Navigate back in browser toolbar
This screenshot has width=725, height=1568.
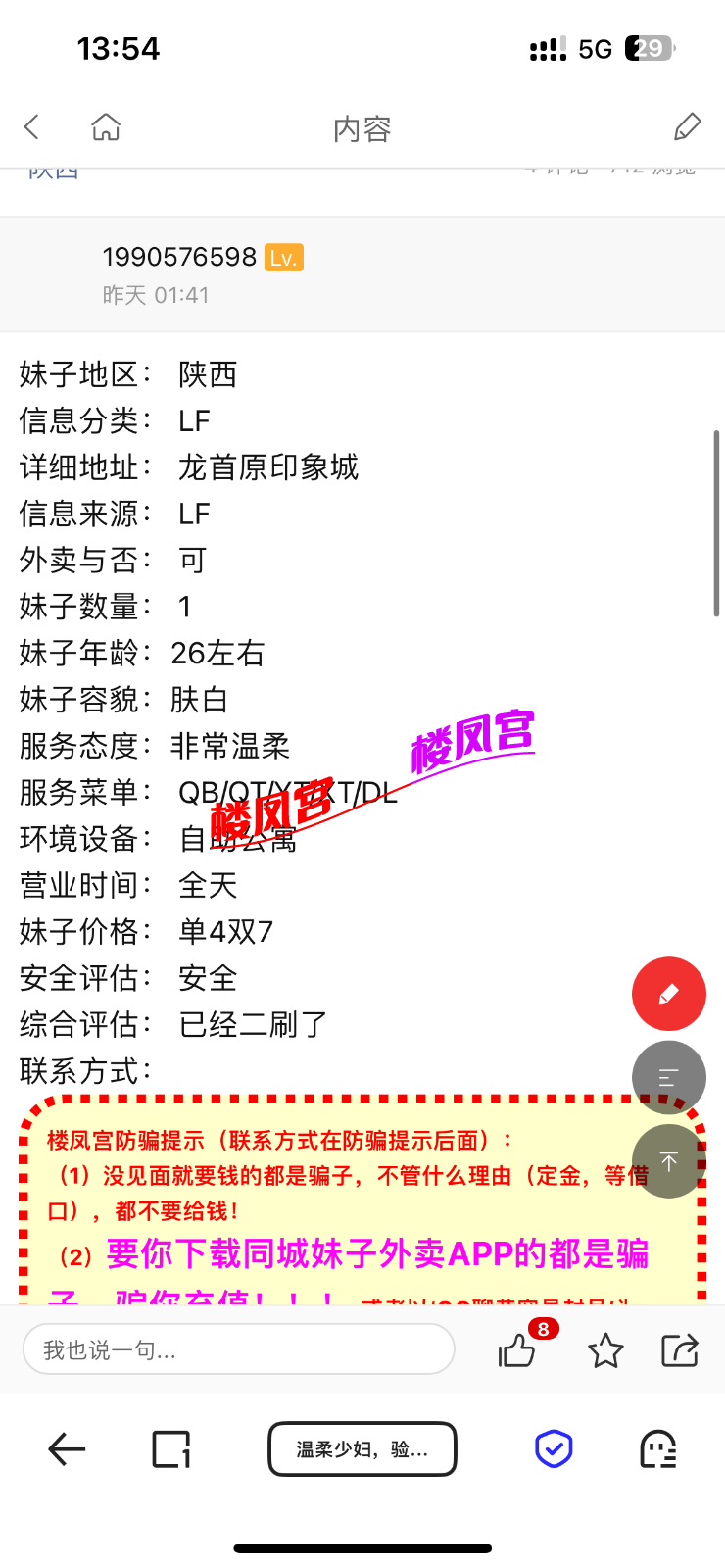click(x=67, y=1448)
